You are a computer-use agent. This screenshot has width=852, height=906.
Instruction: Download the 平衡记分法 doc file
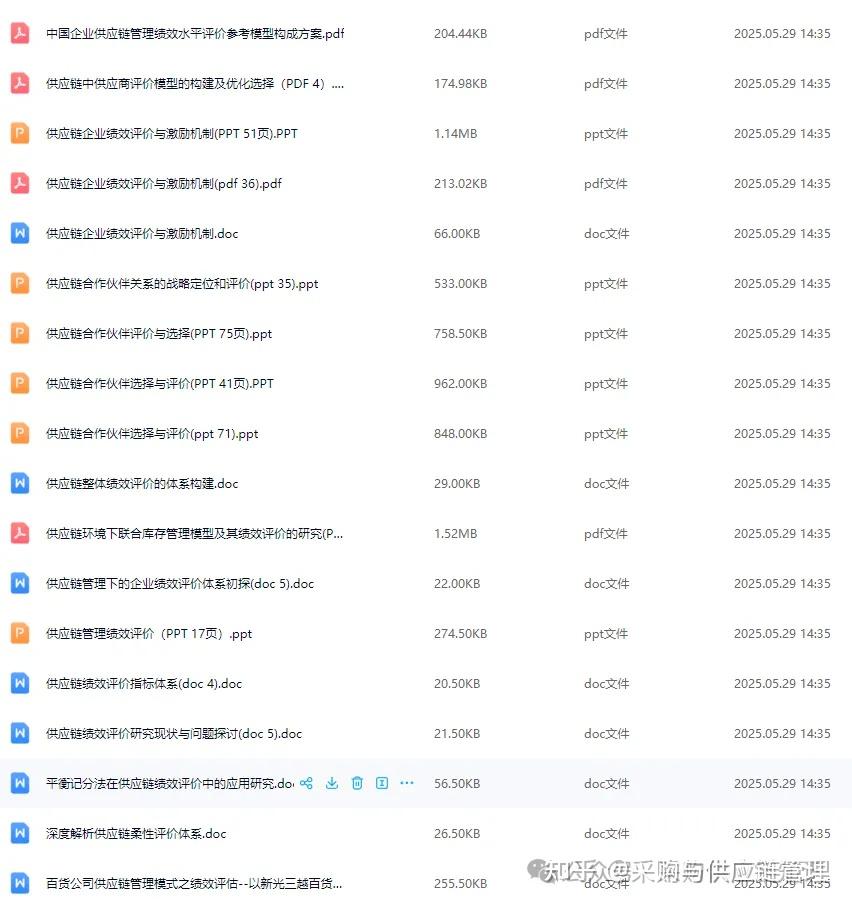point(332,783)
